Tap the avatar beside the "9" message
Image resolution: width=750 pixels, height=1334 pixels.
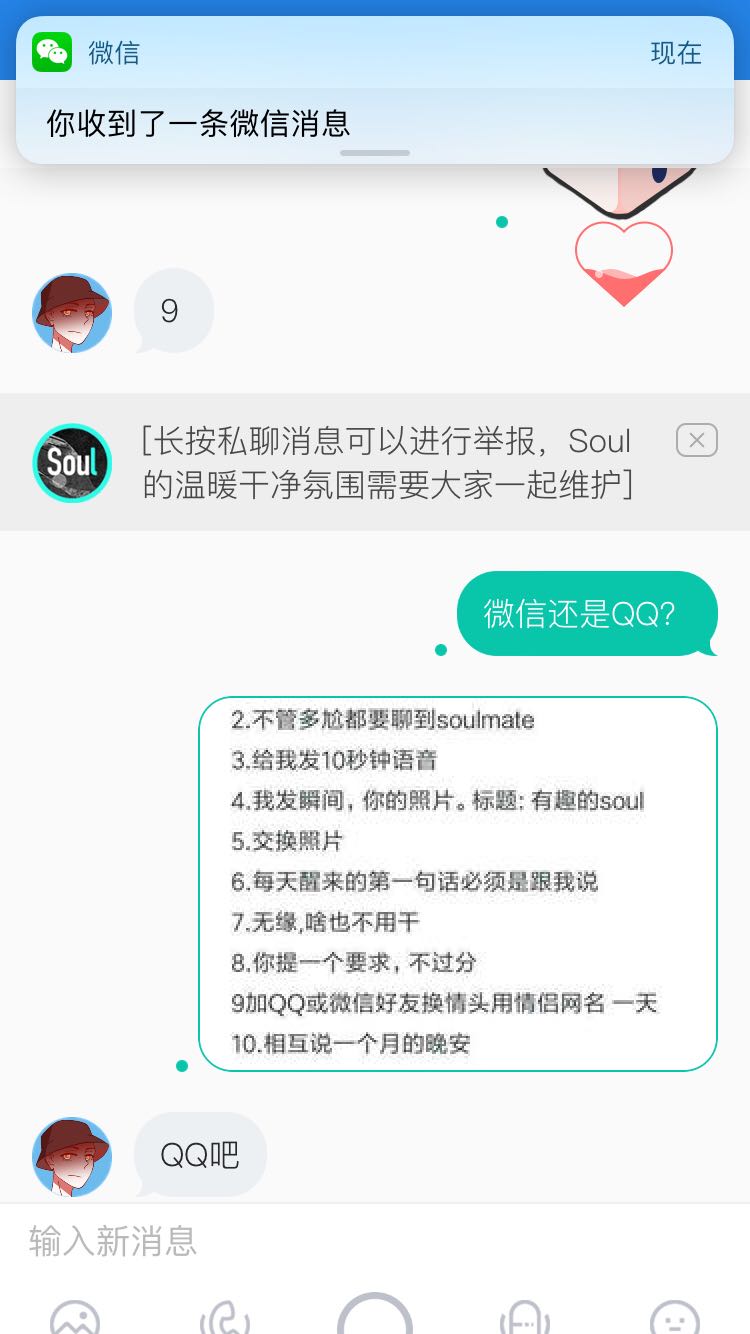(x=72, y=313)
